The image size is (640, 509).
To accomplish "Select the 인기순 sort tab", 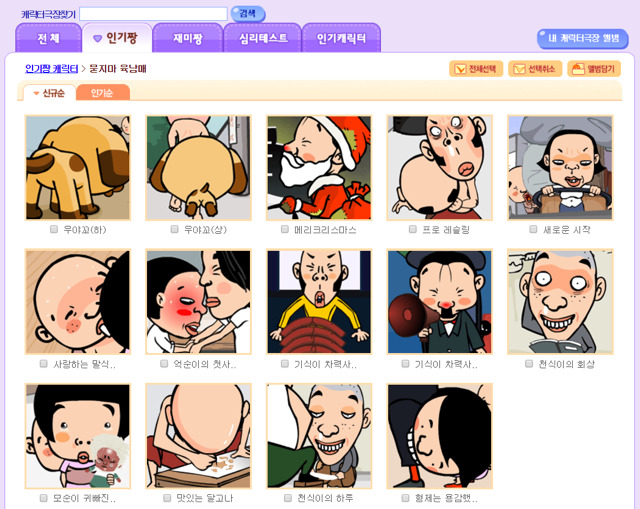I will tap(102, 93).
